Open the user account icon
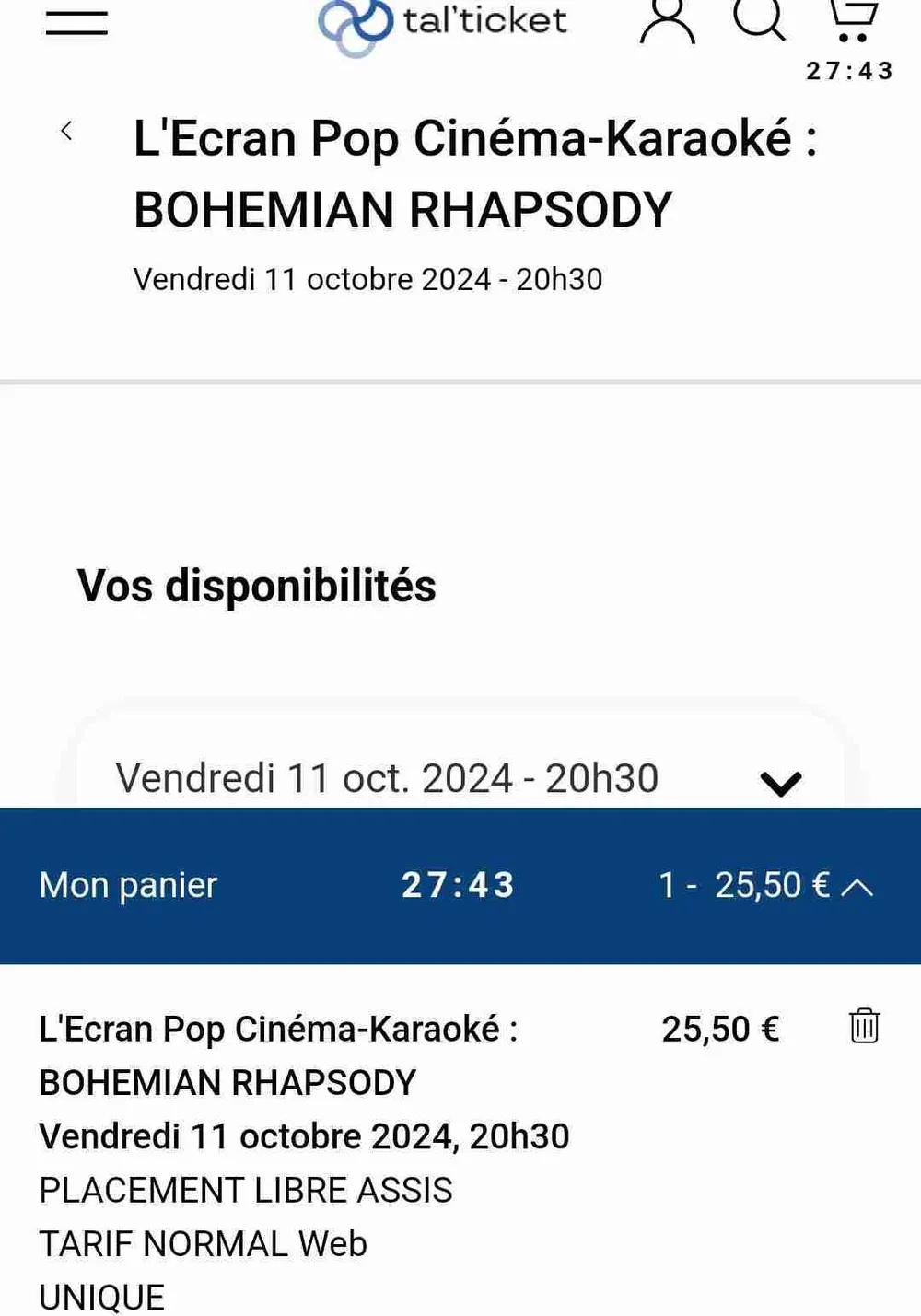 click(x=668, y=20)
